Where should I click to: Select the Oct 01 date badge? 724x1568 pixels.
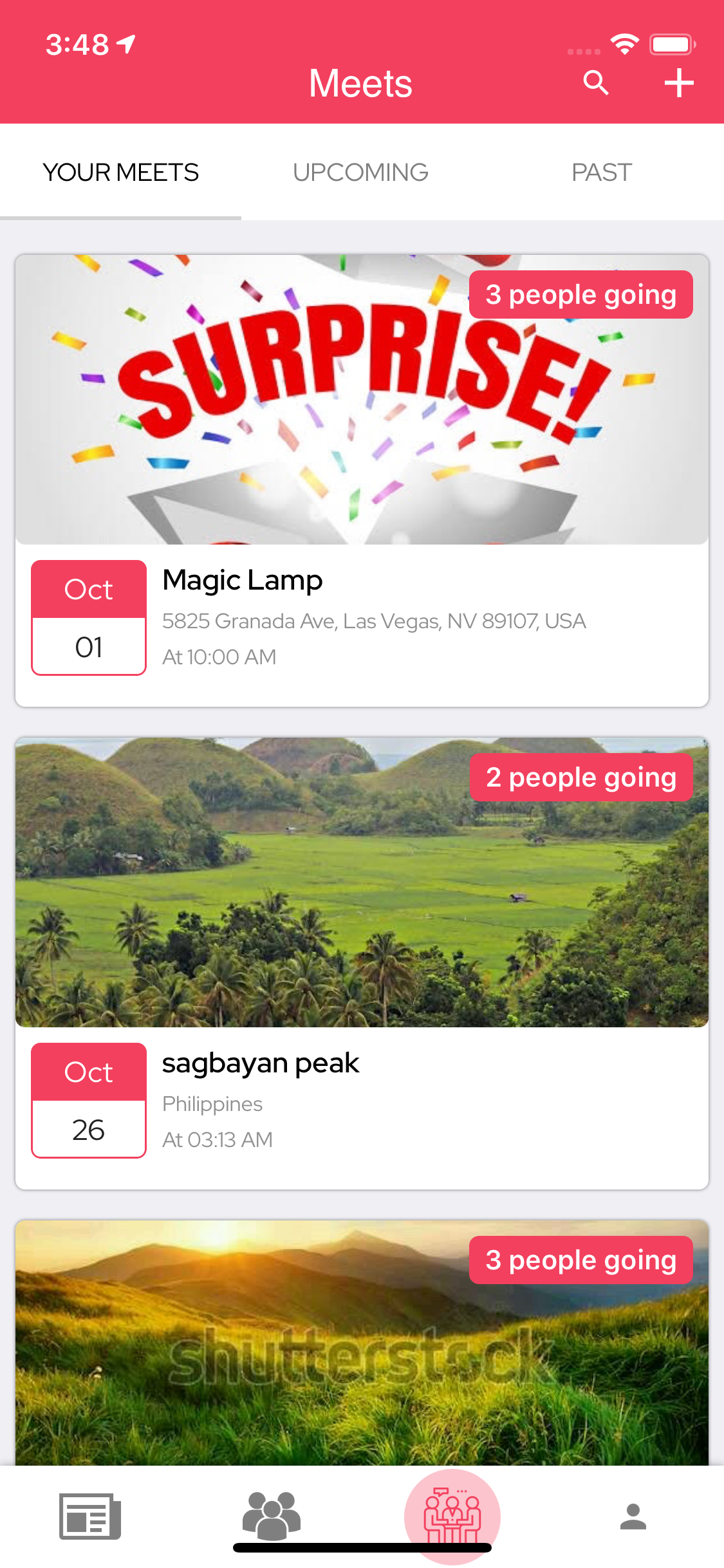(88, 615)
